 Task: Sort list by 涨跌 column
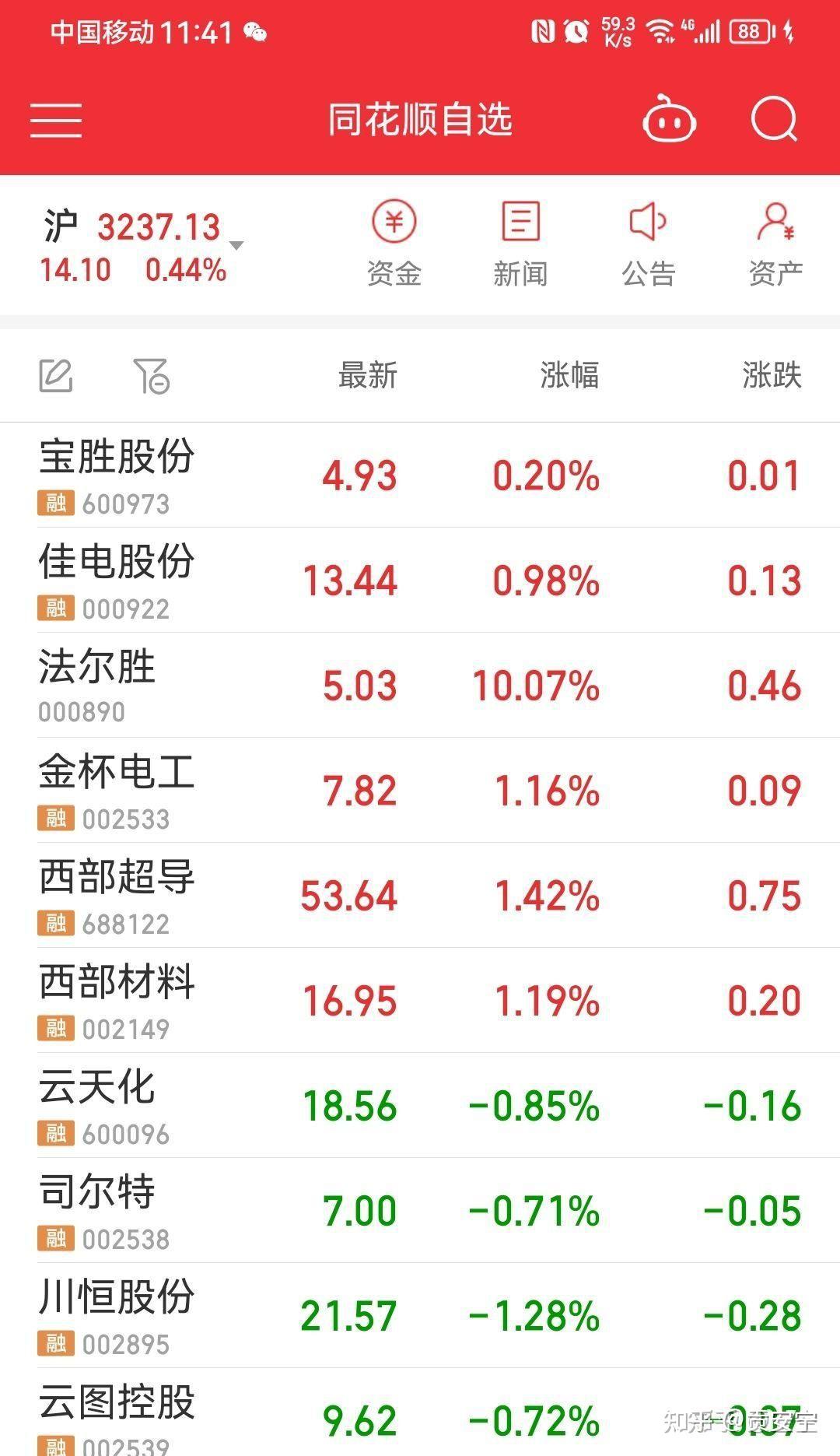click(x=772, y=375)
